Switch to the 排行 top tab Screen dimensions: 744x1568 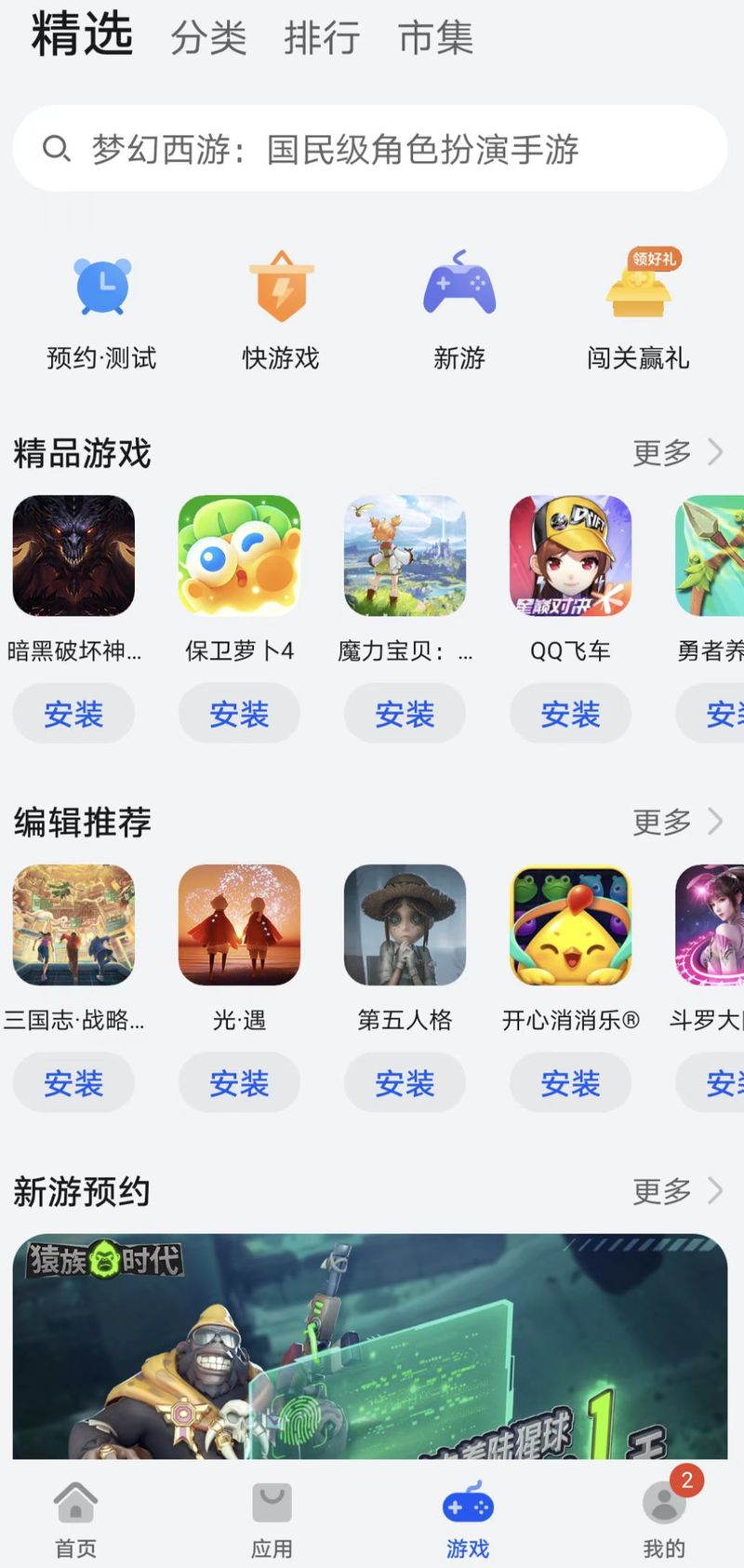pos(322,38)
